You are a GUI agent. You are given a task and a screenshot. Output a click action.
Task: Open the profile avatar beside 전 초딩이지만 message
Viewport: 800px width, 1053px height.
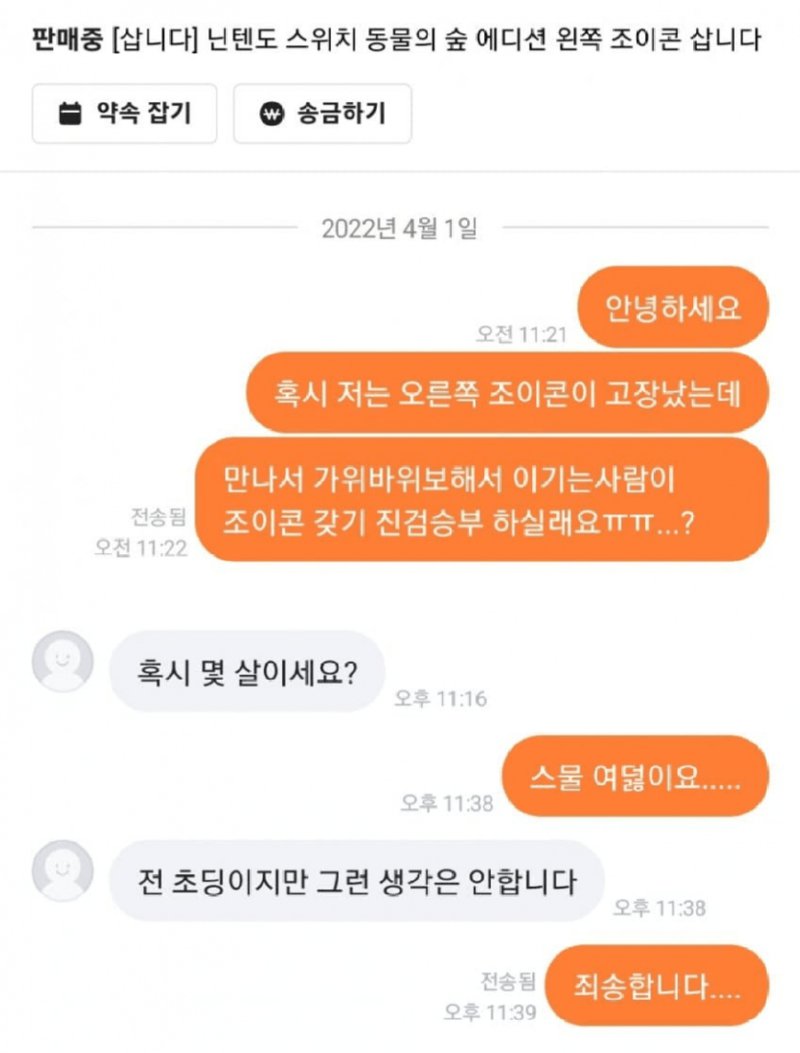click(63, 870)
